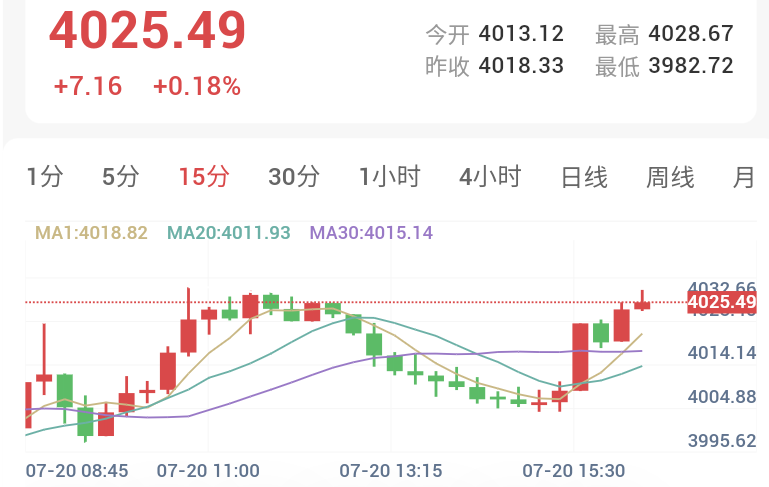Select the 4小时 interval tab
This screenshot has height=487, width=769.
(x=490, y=177)
